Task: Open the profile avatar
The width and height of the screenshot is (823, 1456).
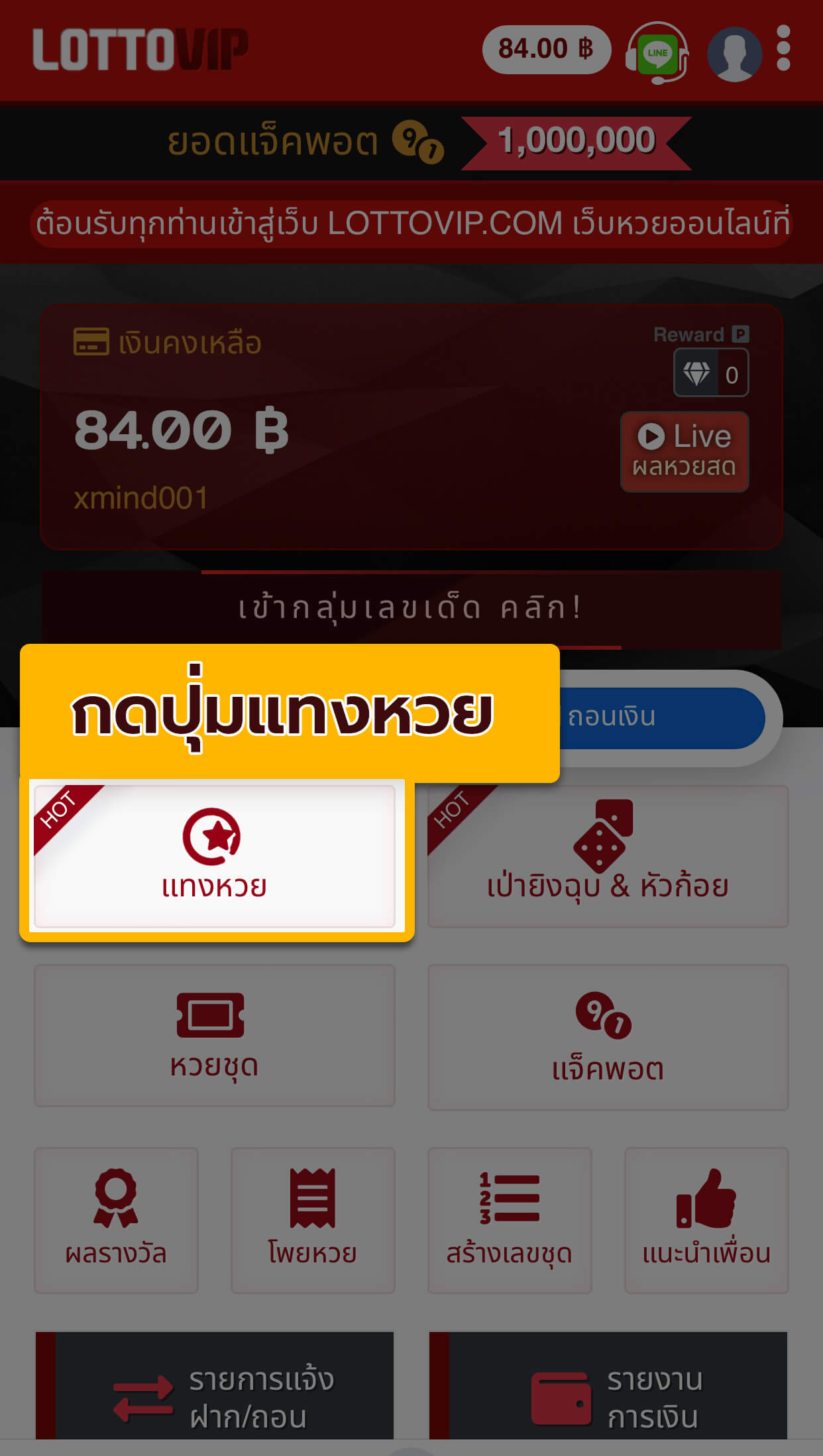Action: pos(734,53)
